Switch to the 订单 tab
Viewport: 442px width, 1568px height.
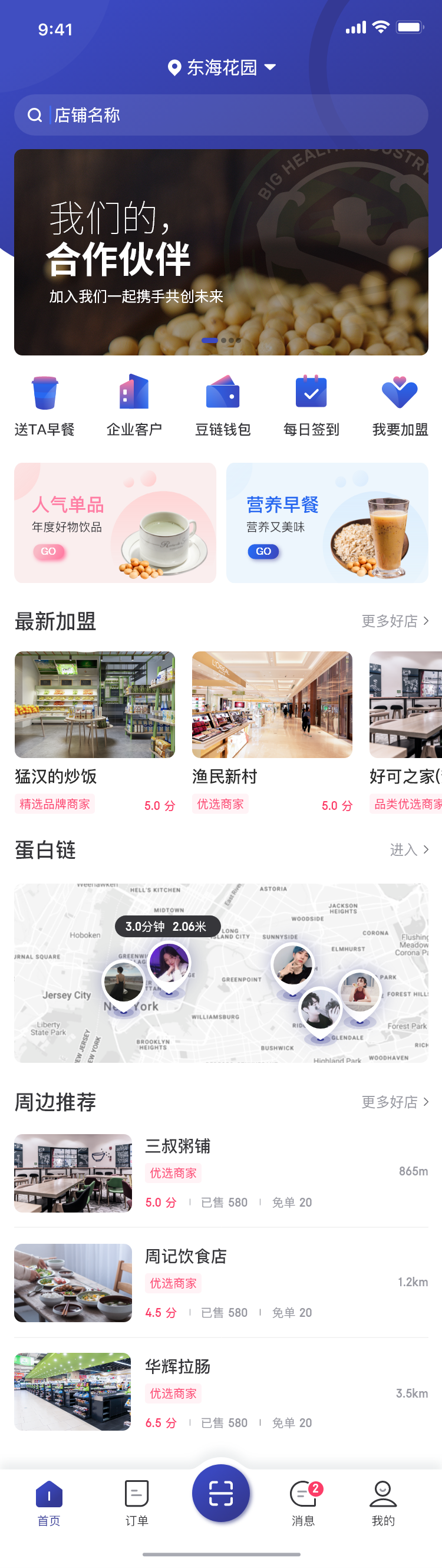coord(136,1502)
